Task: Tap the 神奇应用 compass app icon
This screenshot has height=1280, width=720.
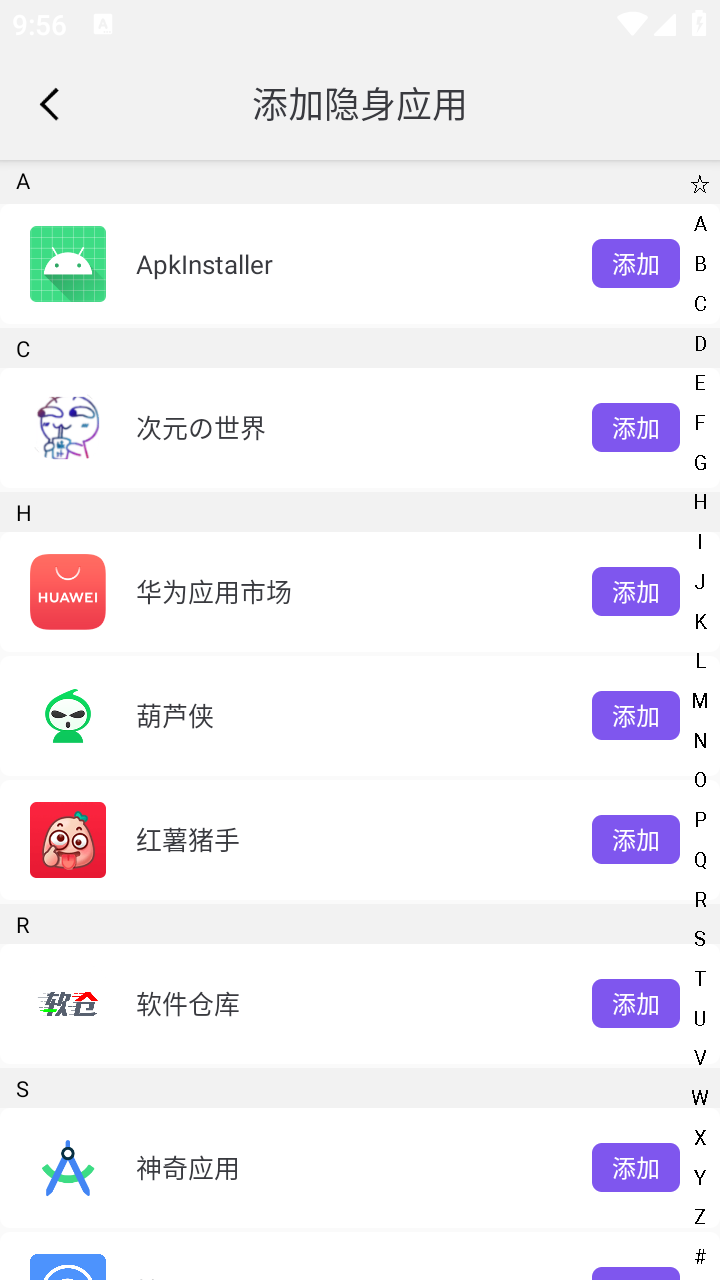Action: 67,1167
